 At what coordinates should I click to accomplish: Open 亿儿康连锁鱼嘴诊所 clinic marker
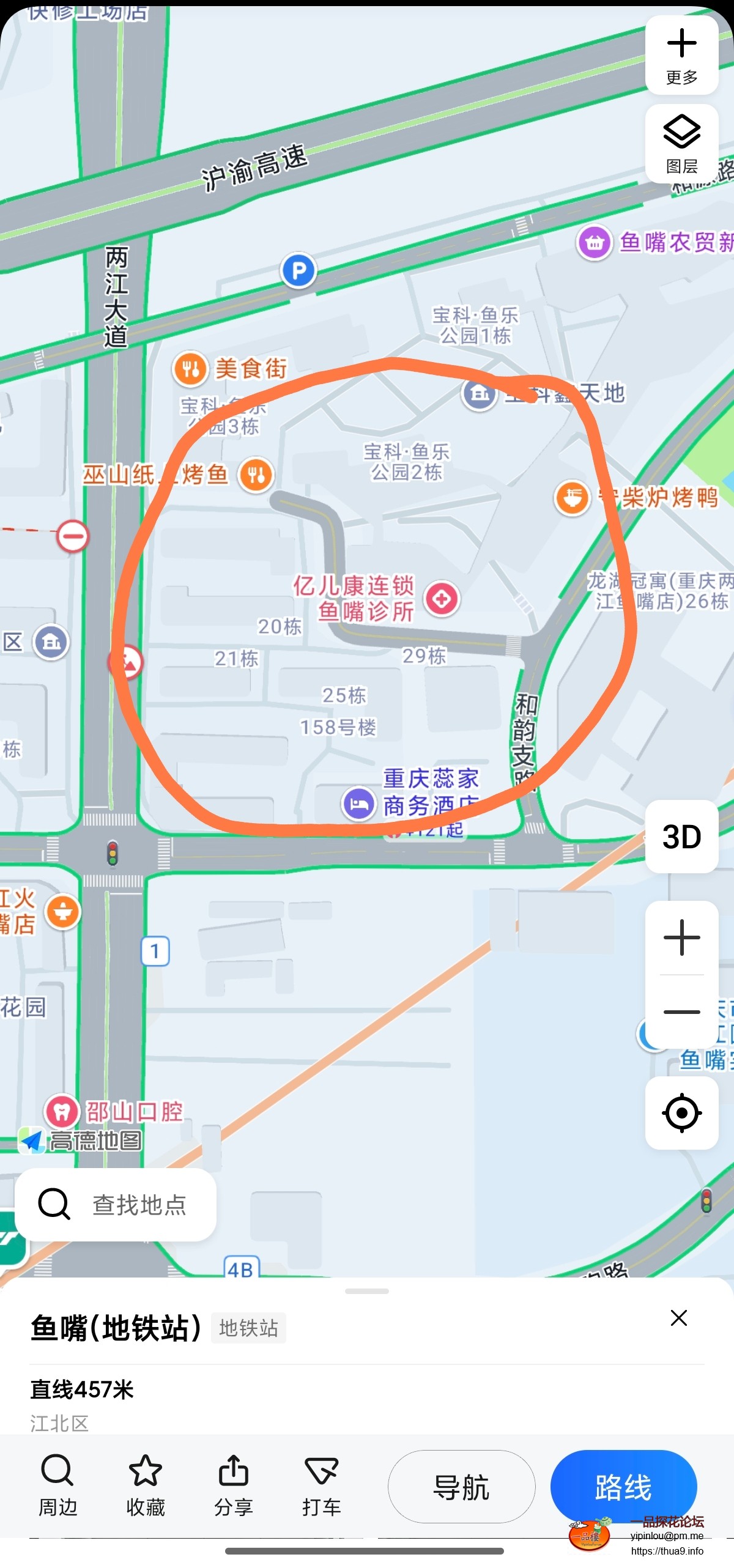point(442,598)
